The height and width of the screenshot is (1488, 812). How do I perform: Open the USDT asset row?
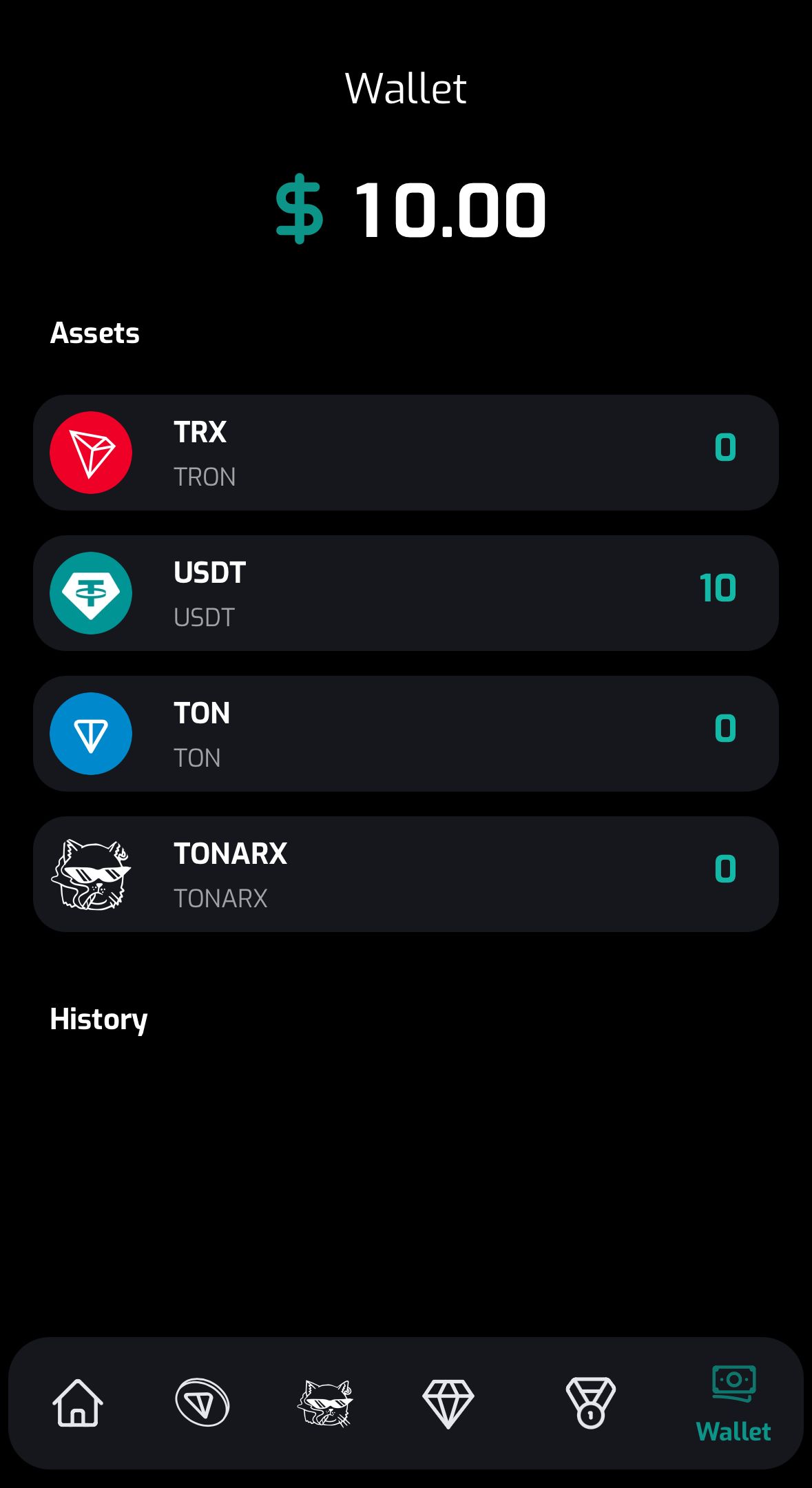(x=406, y=593)
